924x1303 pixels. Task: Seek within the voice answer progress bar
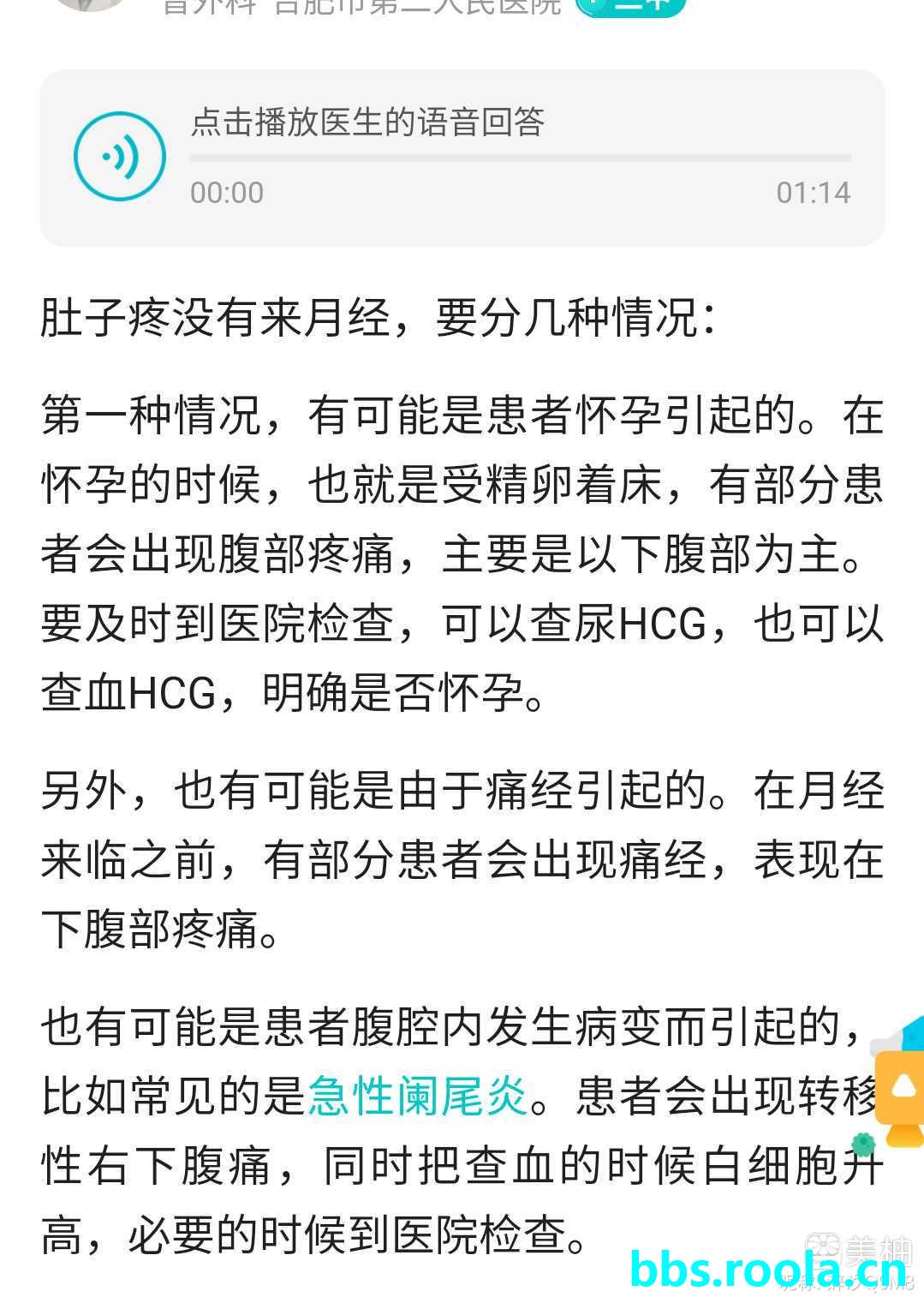pos(520,158)
